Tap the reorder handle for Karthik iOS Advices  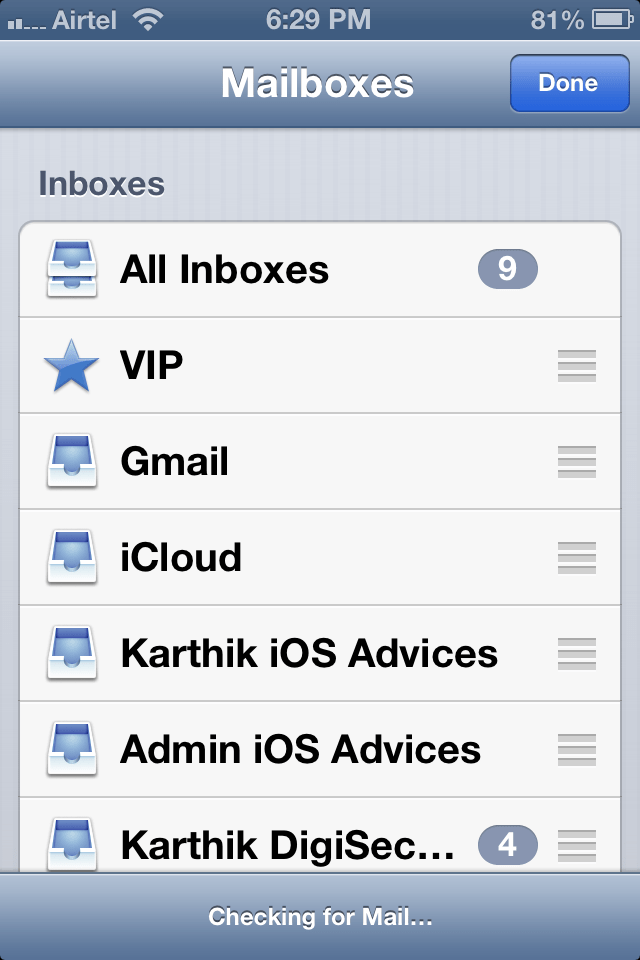pos(577,653)
